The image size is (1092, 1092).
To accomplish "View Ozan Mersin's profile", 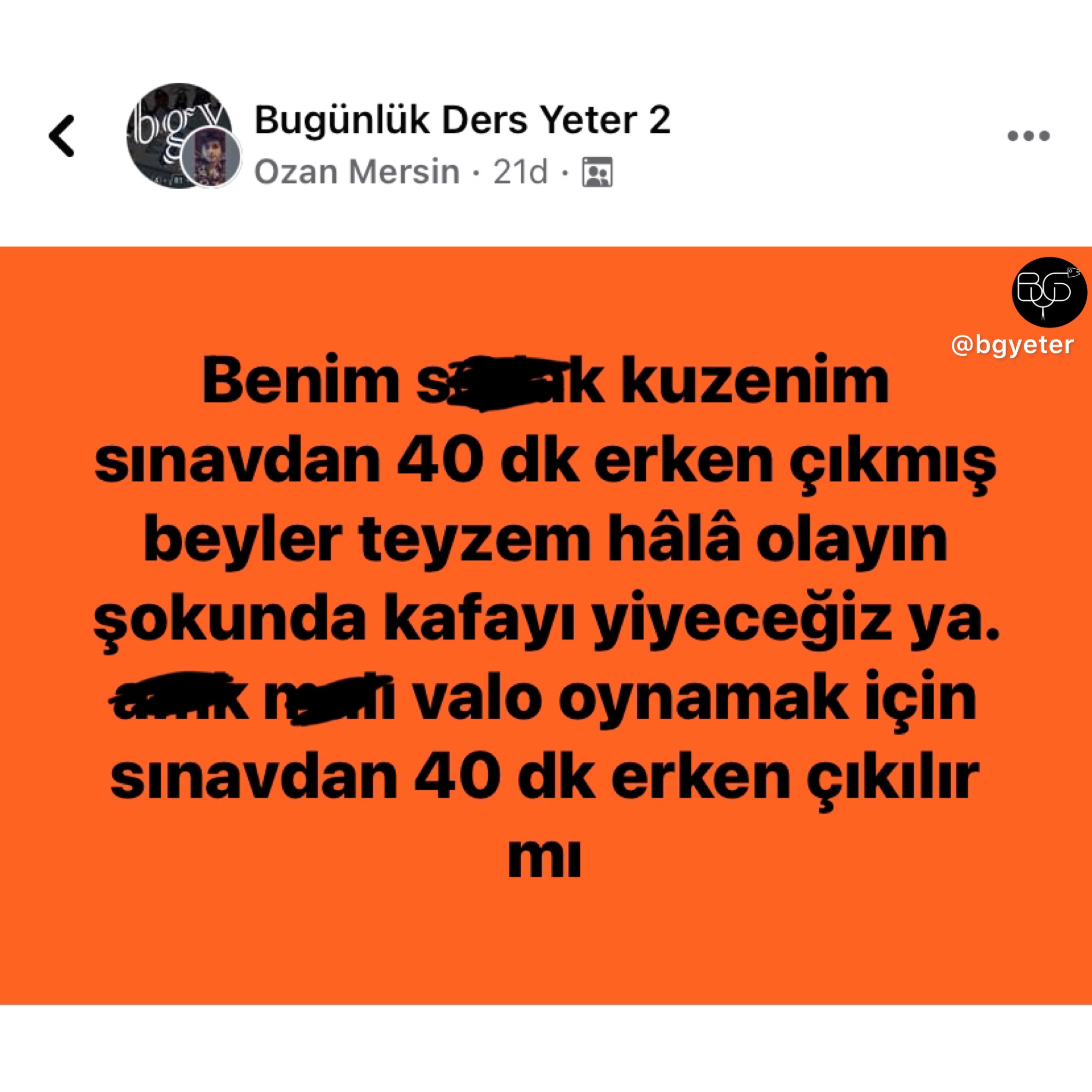I will [x=357, y=172].
